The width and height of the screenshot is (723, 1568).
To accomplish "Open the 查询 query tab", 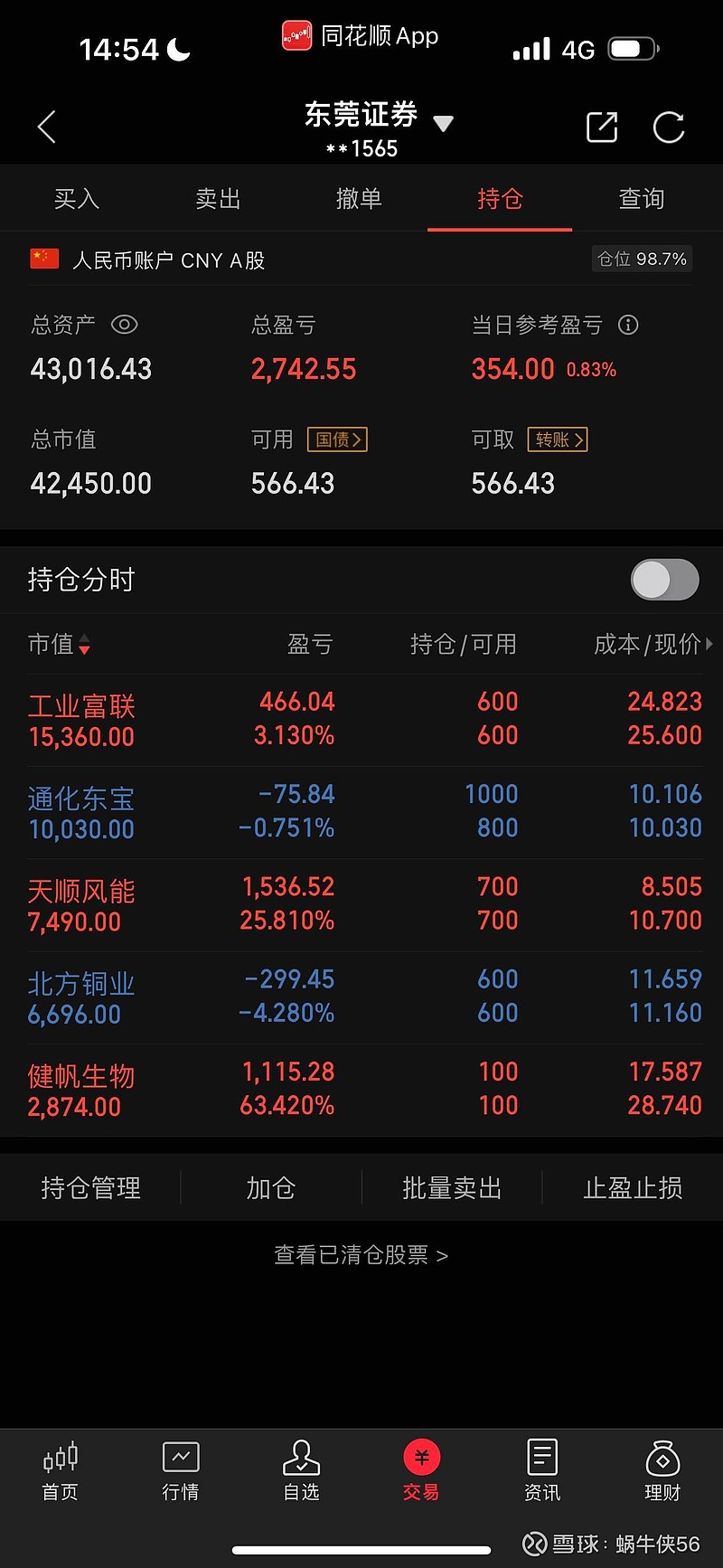I will pyautogui.click(x=641, y=199).
